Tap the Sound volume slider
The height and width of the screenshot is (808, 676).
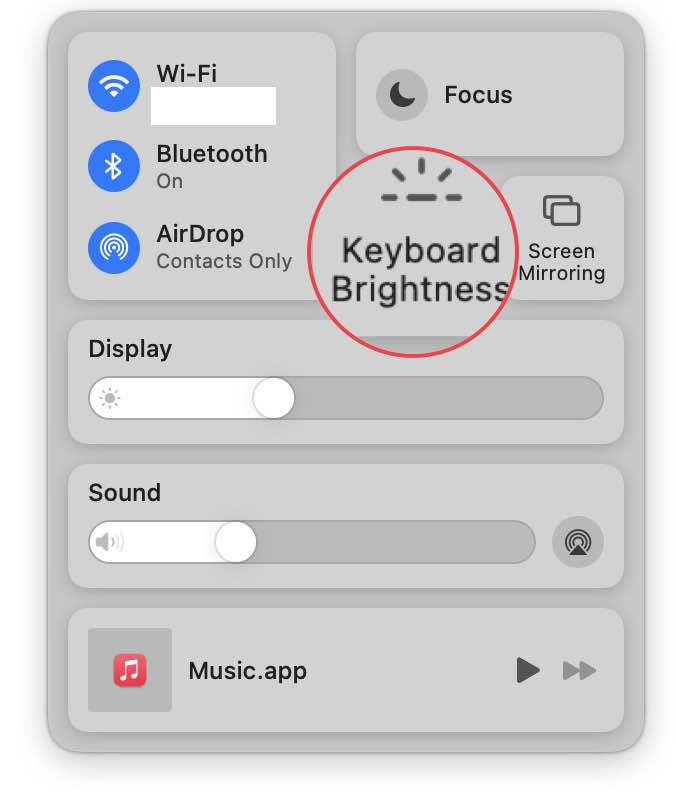pyautogui.click(x=310, y=542)
